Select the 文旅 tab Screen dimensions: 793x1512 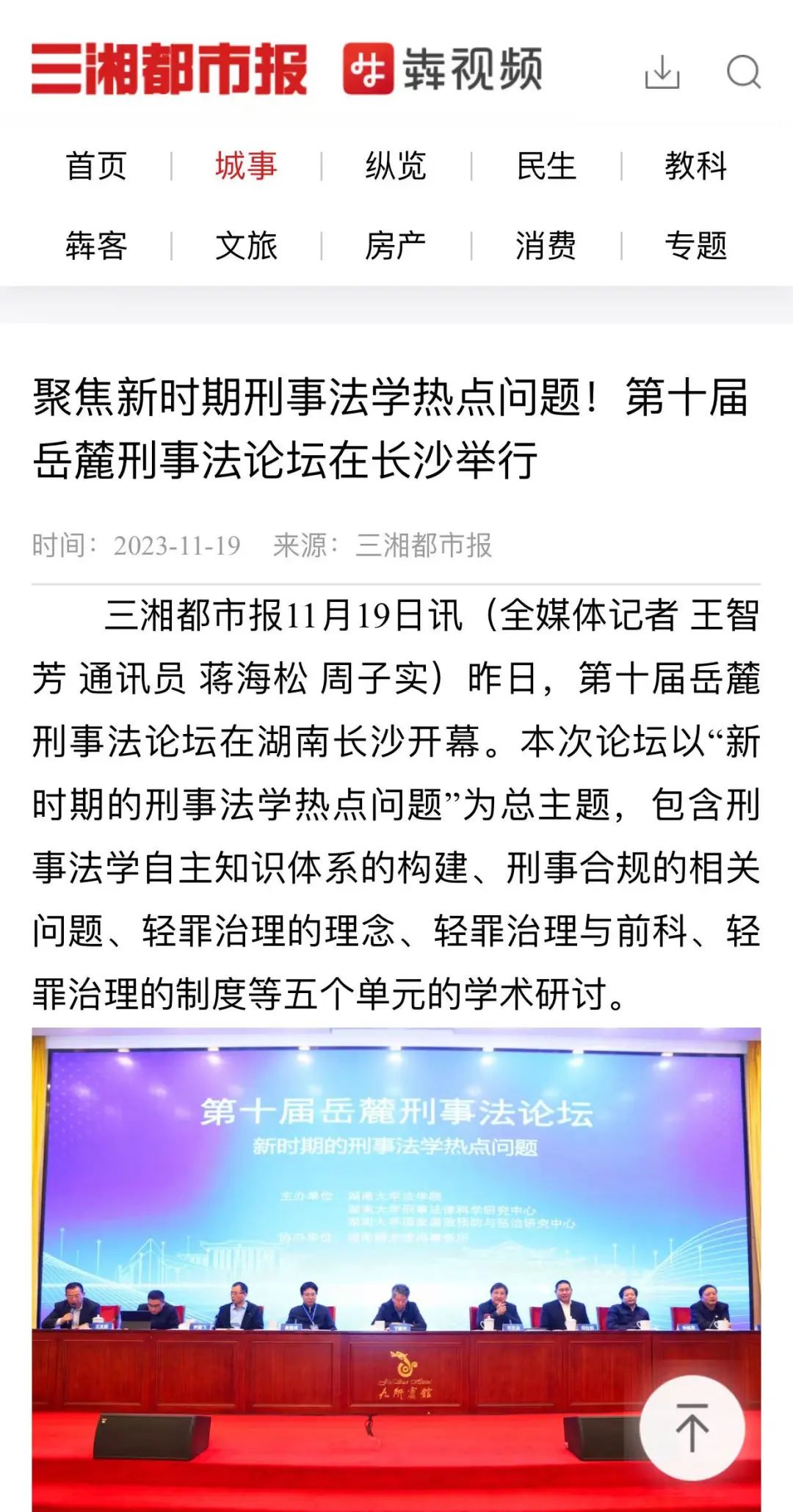(x=246, y=246)
